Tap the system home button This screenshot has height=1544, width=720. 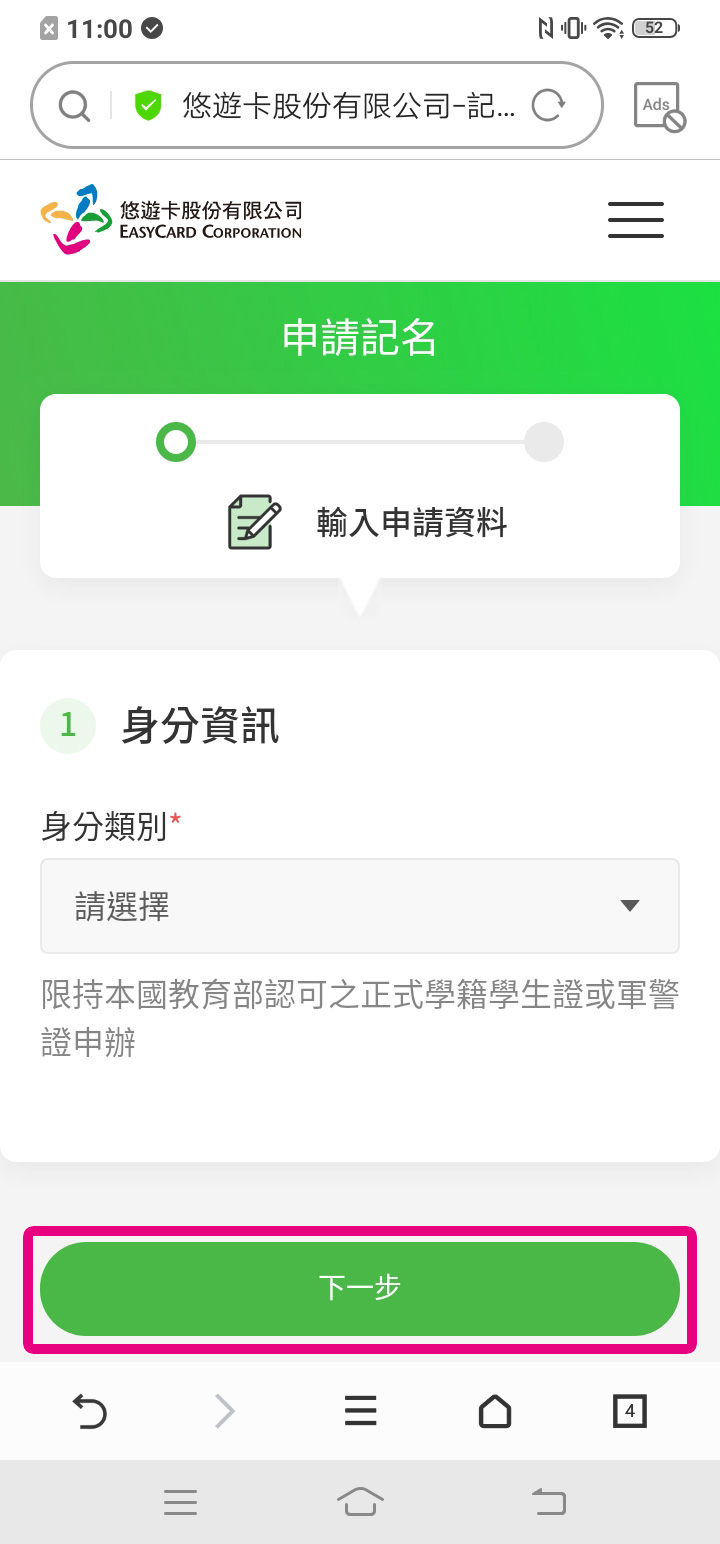click(360, 1501)
